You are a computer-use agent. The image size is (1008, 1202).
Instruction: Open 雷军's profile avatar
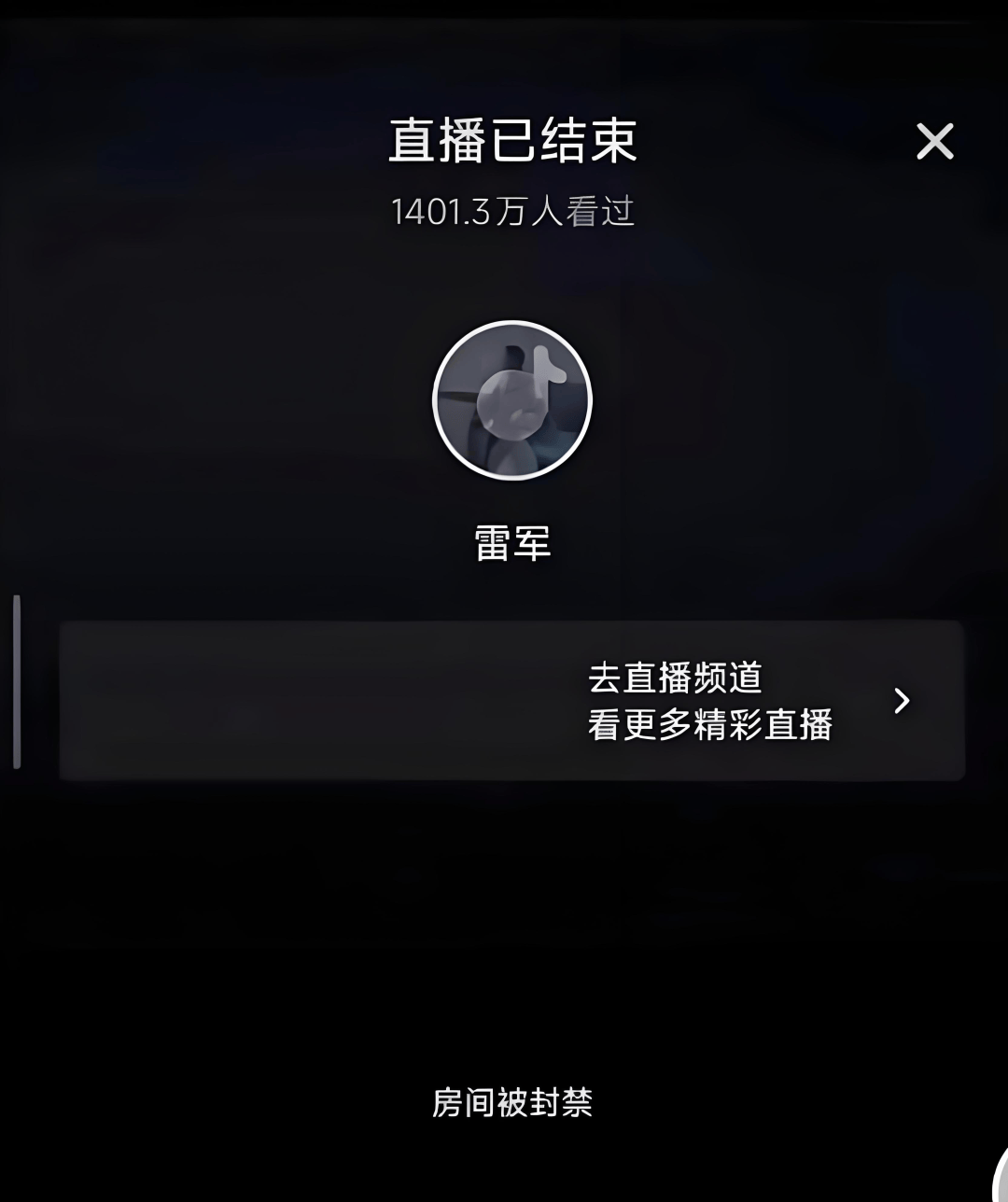pos(512,400)
